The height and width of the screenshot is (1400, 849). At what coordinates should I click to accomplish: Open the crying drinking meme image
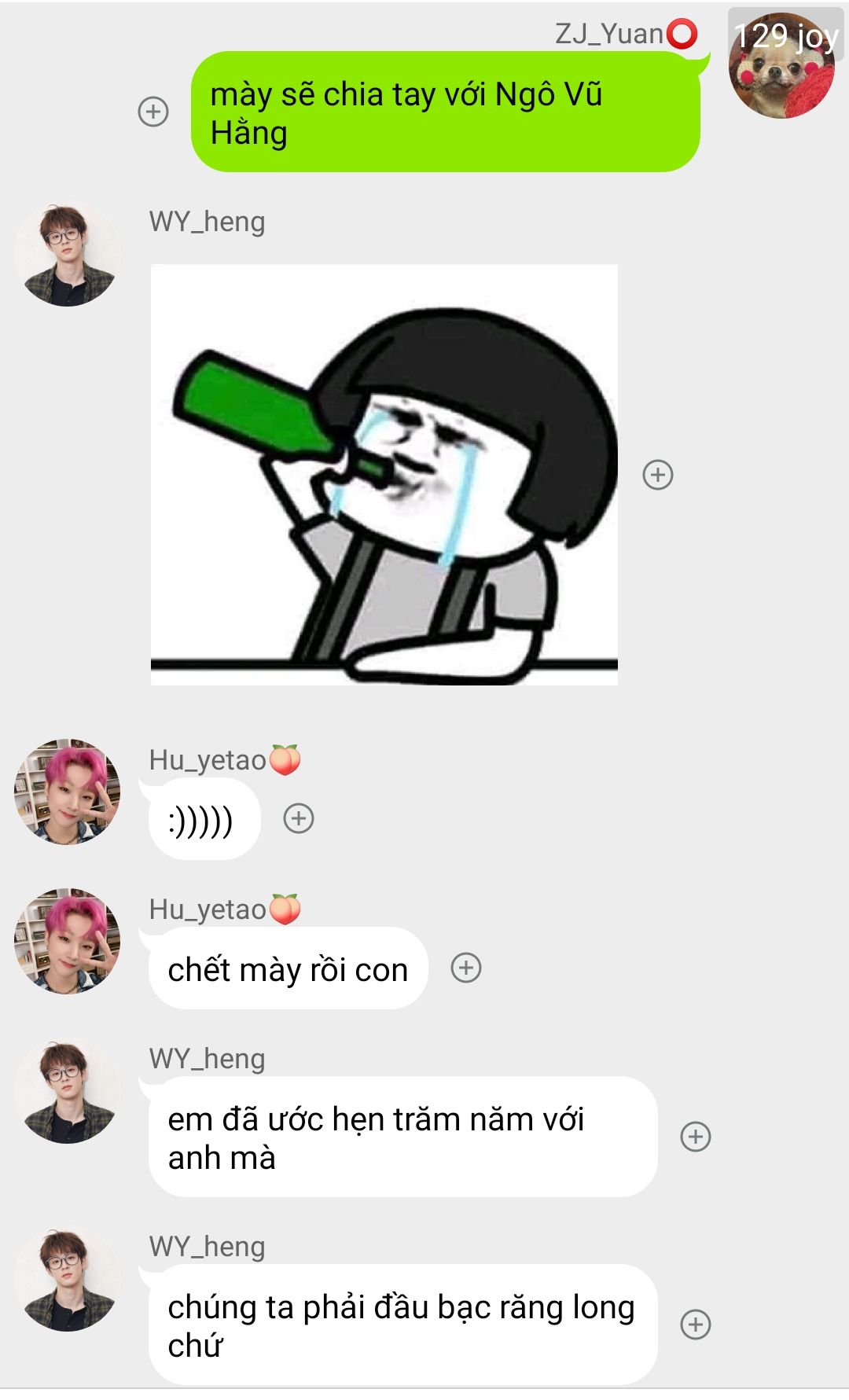click(384, 475)
